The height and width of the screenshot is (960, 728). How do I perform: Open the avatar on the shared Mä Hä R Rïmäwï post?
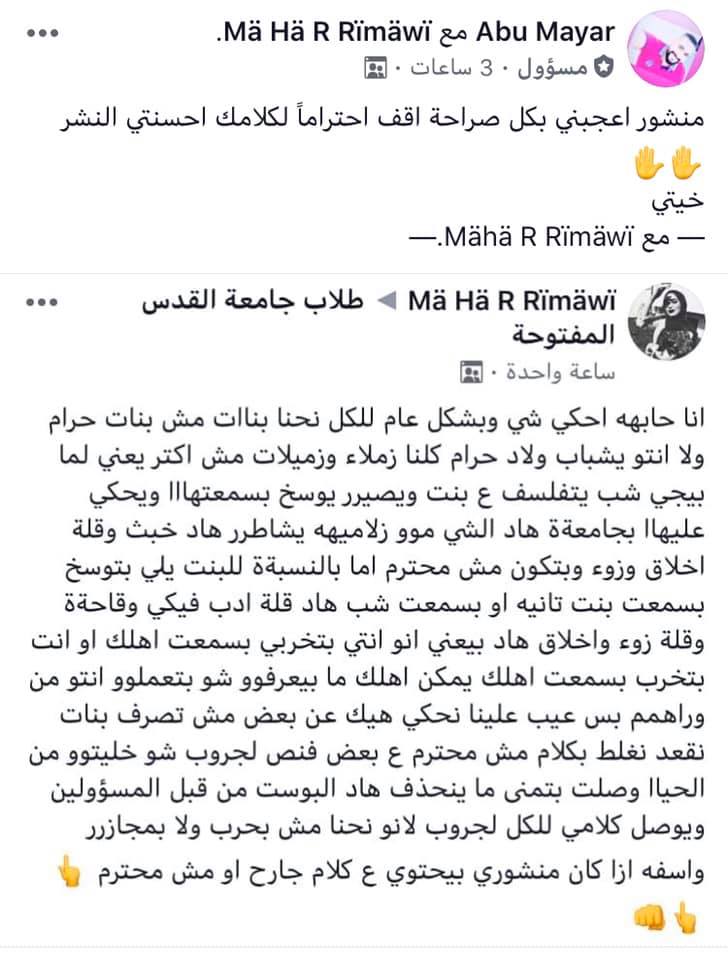click(x=667, y=321)
